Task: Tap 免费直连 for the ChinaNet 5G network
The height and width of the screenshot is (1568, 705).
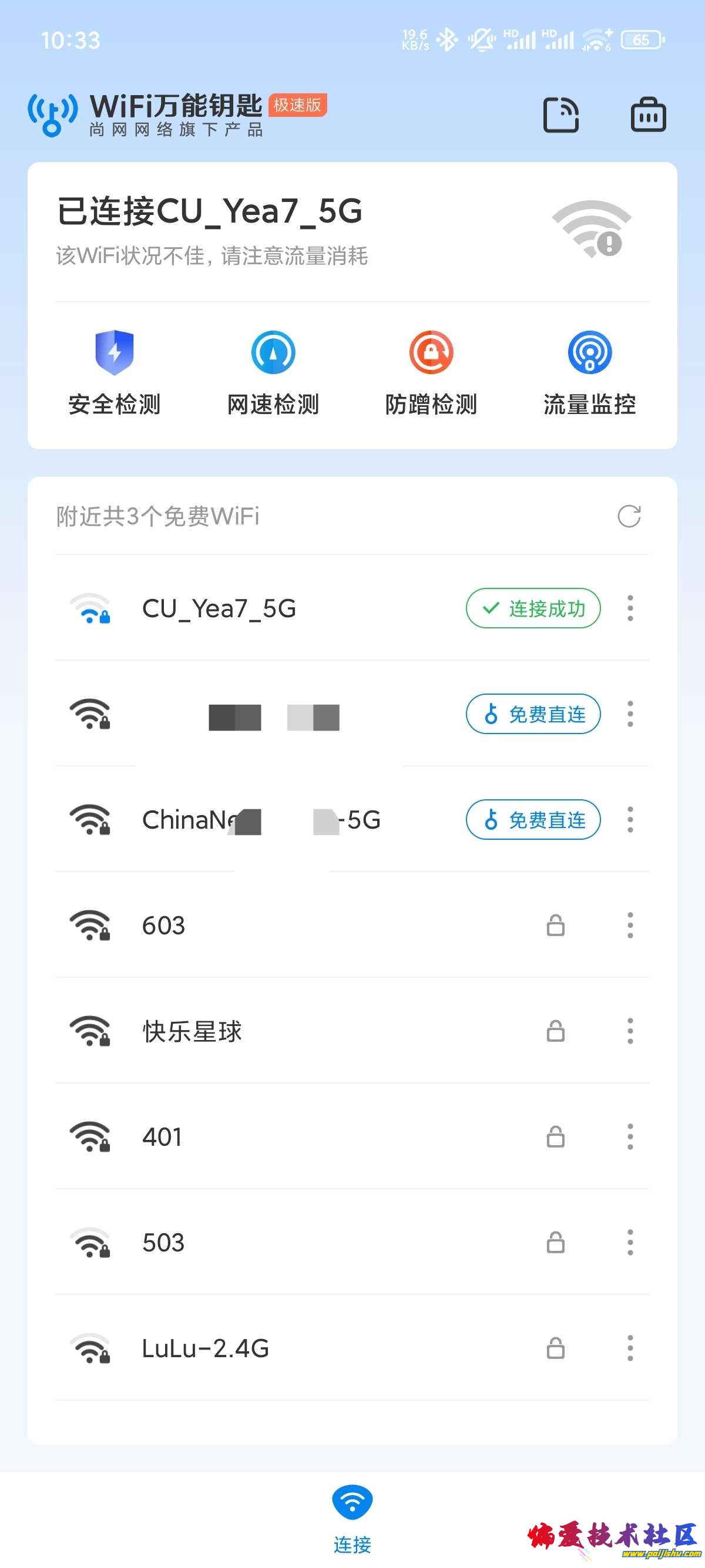Action: tap(533, 819)
